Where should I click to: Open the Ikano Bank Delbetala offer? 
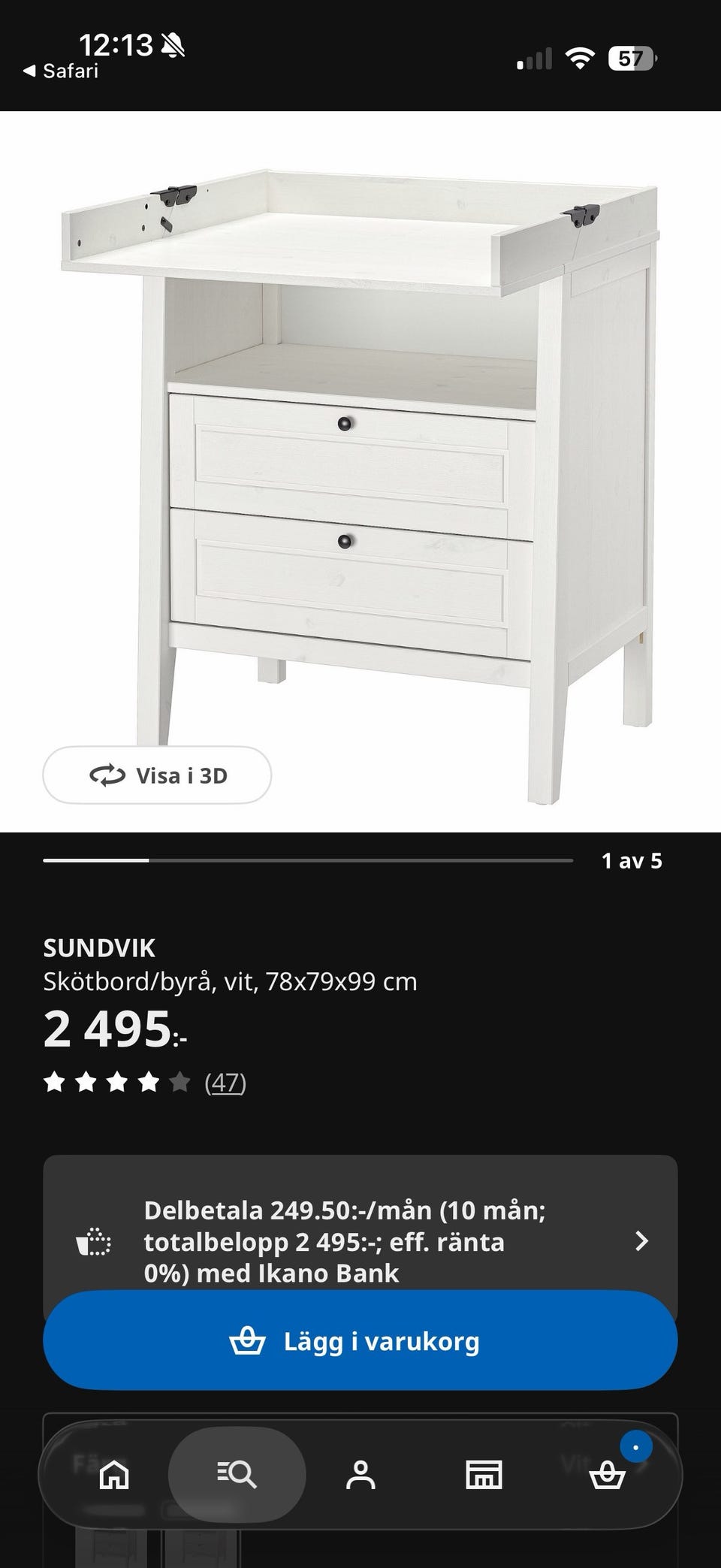point(360,1240)
